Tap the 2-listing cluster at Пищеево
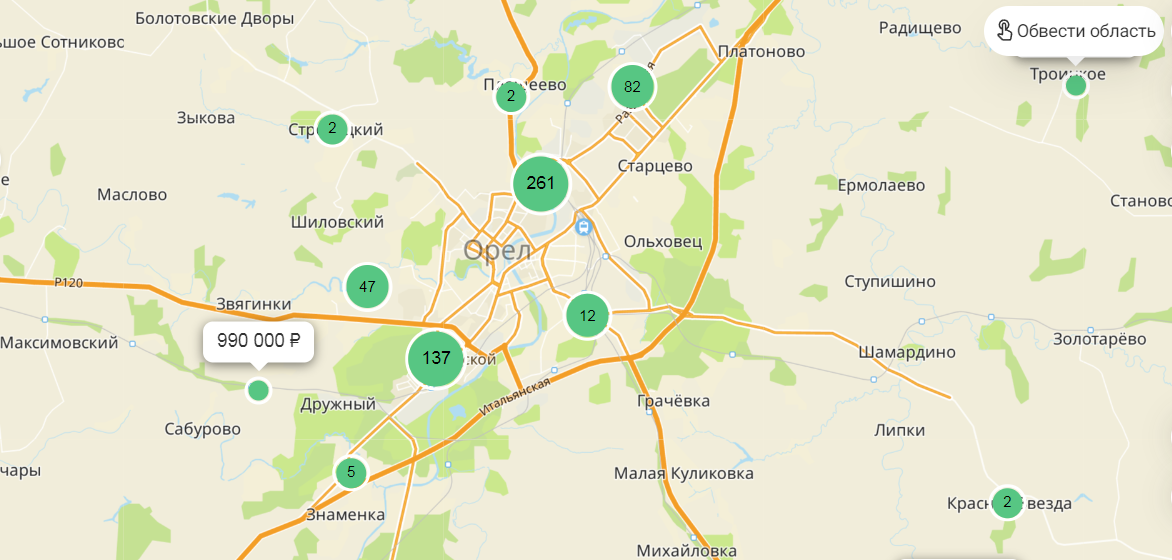Image resolution: width=1172 pixels, height=560 pixels. tap(511, 97)
